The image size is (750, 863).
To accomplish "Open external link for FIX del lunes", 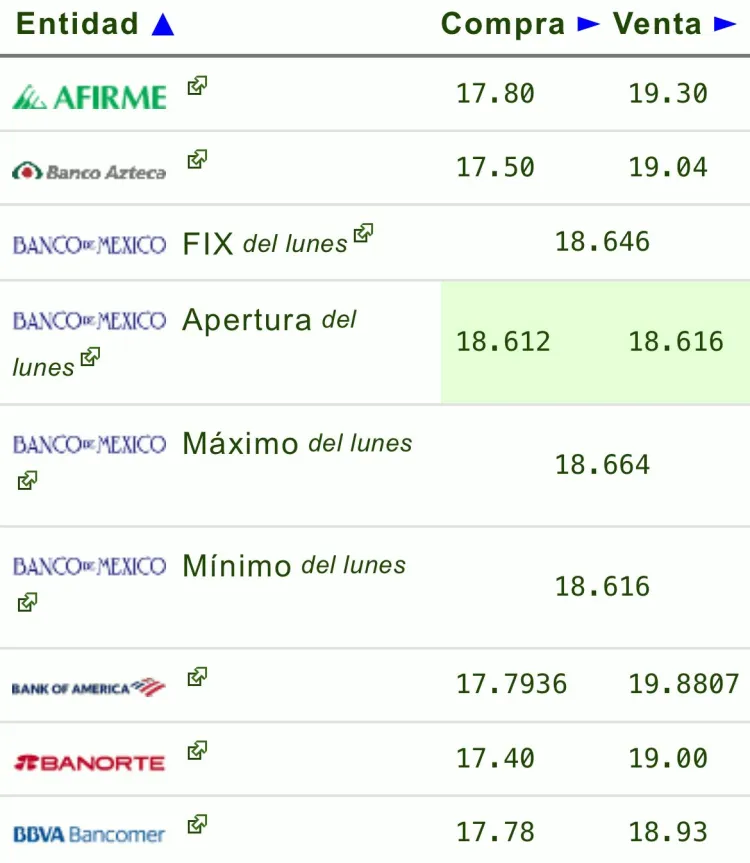I will point(363,234).
